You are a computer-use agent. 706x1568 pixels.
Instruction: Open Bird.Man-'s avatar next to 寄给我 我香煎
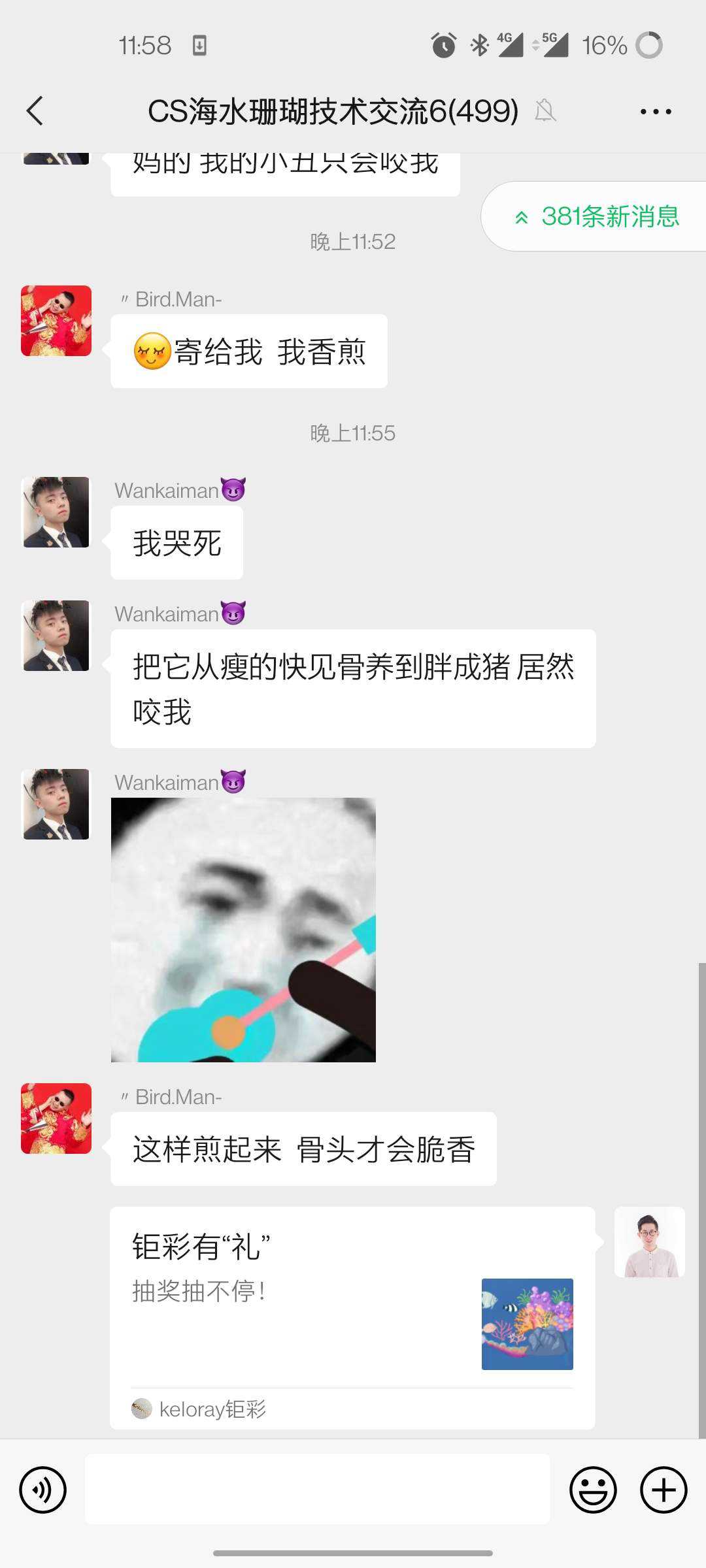(56, 321)
